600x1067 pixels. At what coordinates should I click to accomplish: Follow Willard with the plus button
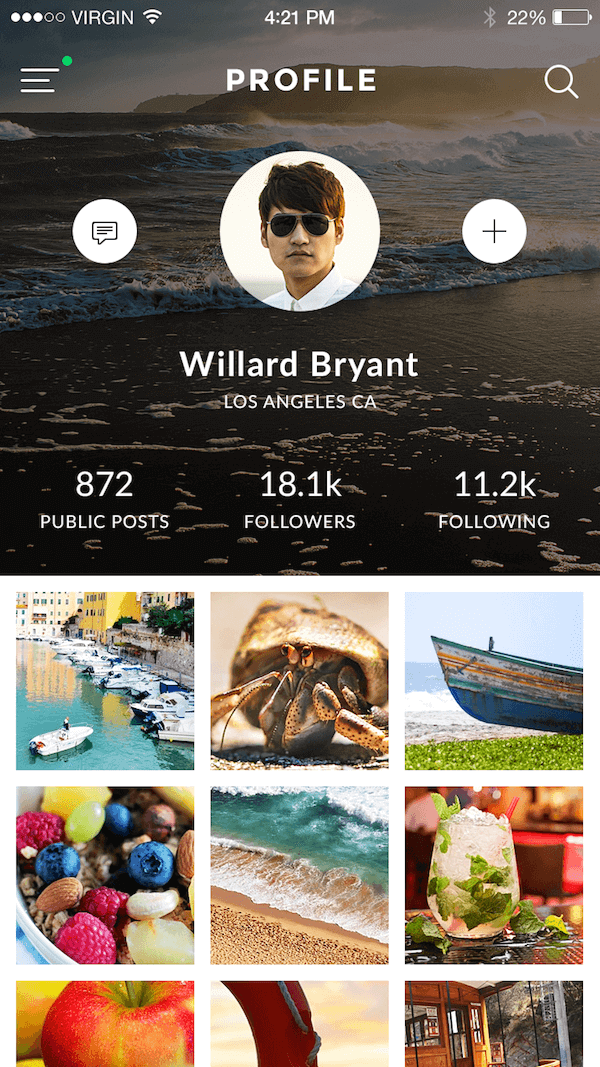(494, 232)
